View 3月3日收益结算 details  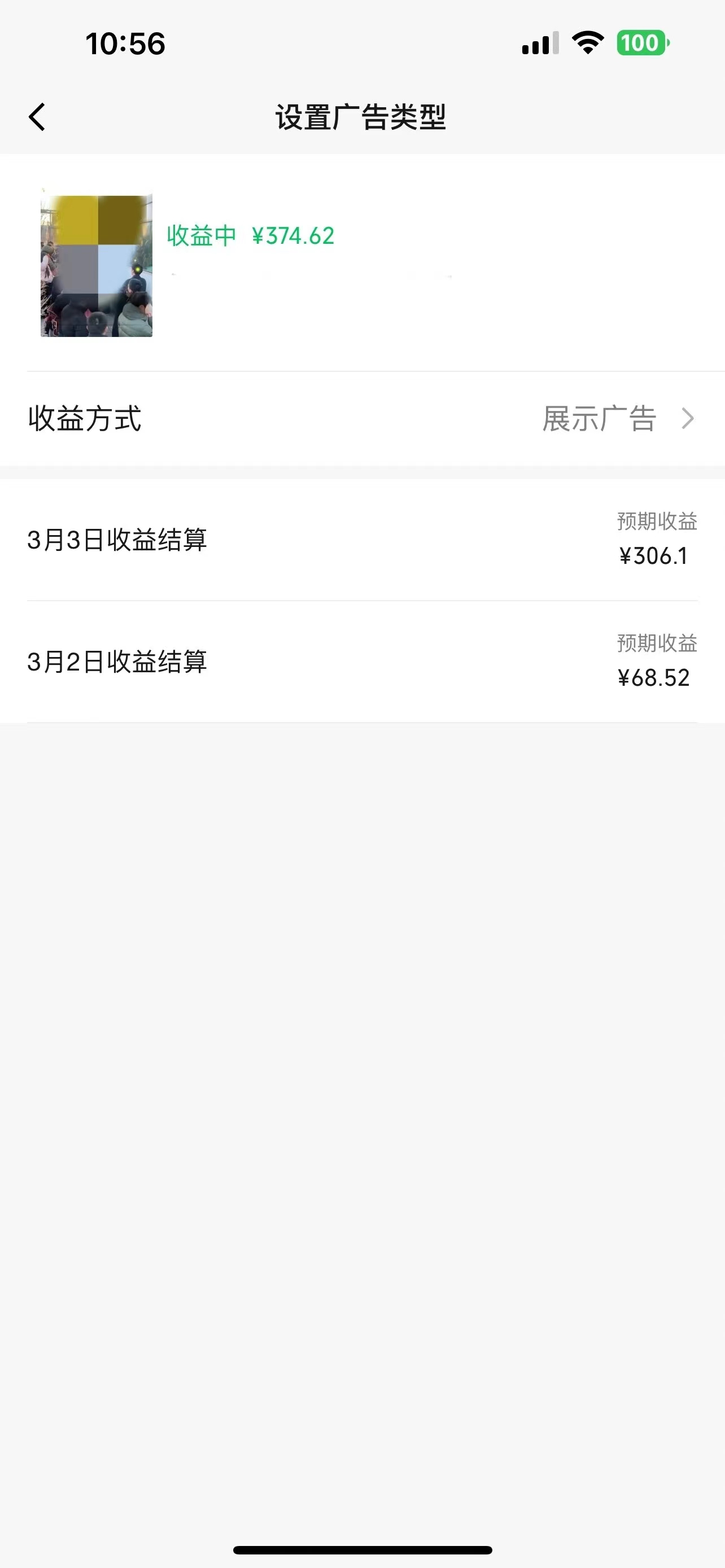point(362,540)
